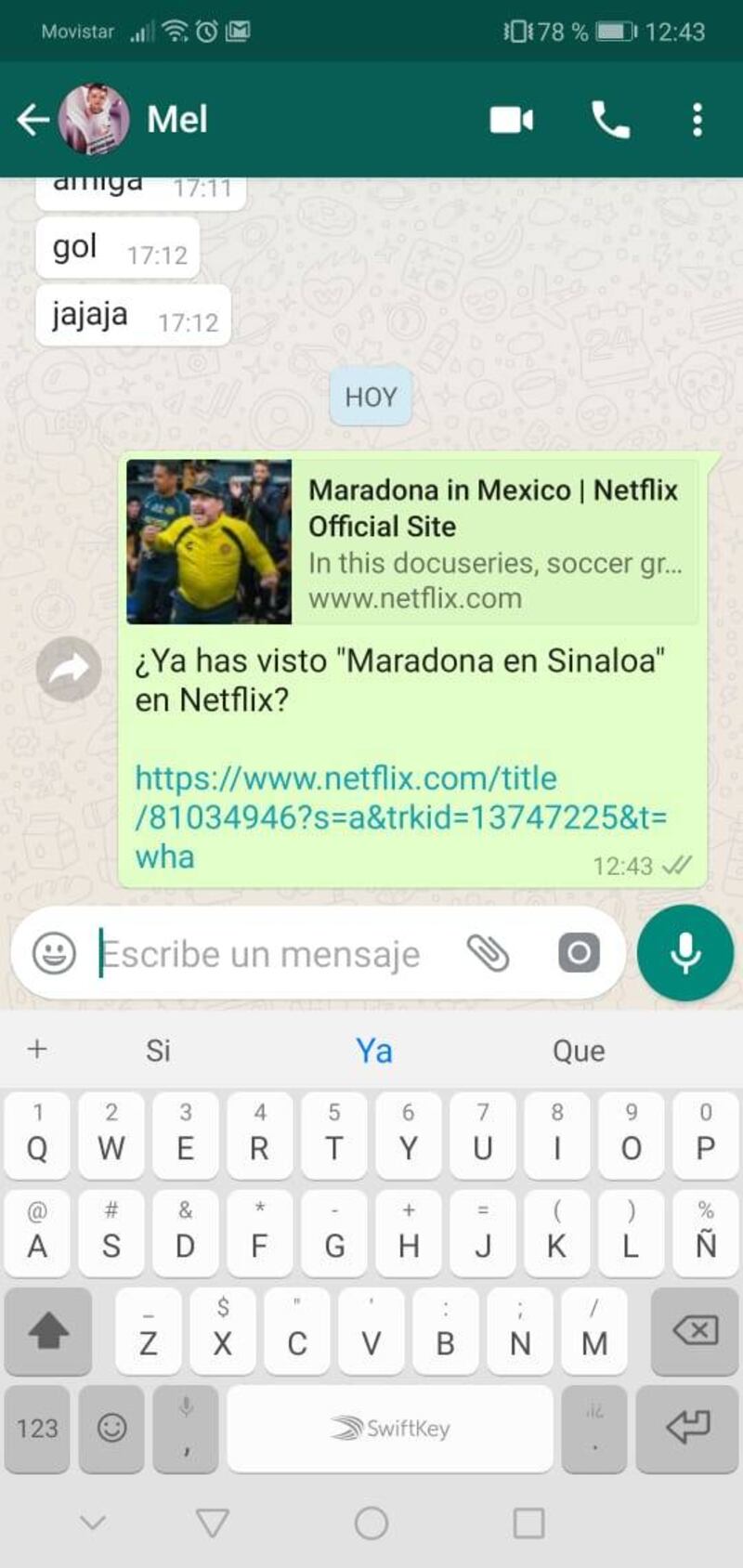Start a voice call with Mel
The image size is (743, 1568).
pos(610,120)
